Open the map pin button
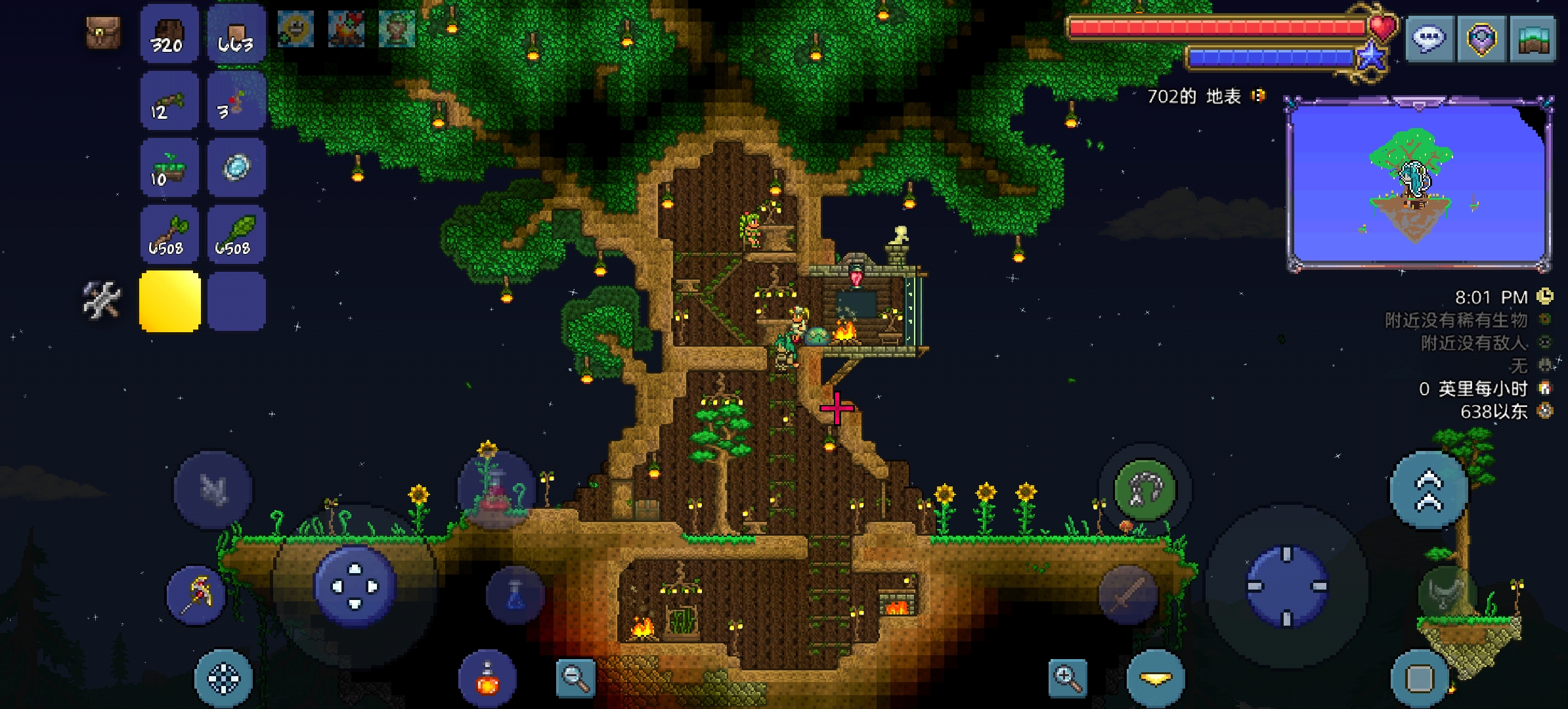Image resolution: width=1568 pixels, height=709 pixels. click(1481, 39)
